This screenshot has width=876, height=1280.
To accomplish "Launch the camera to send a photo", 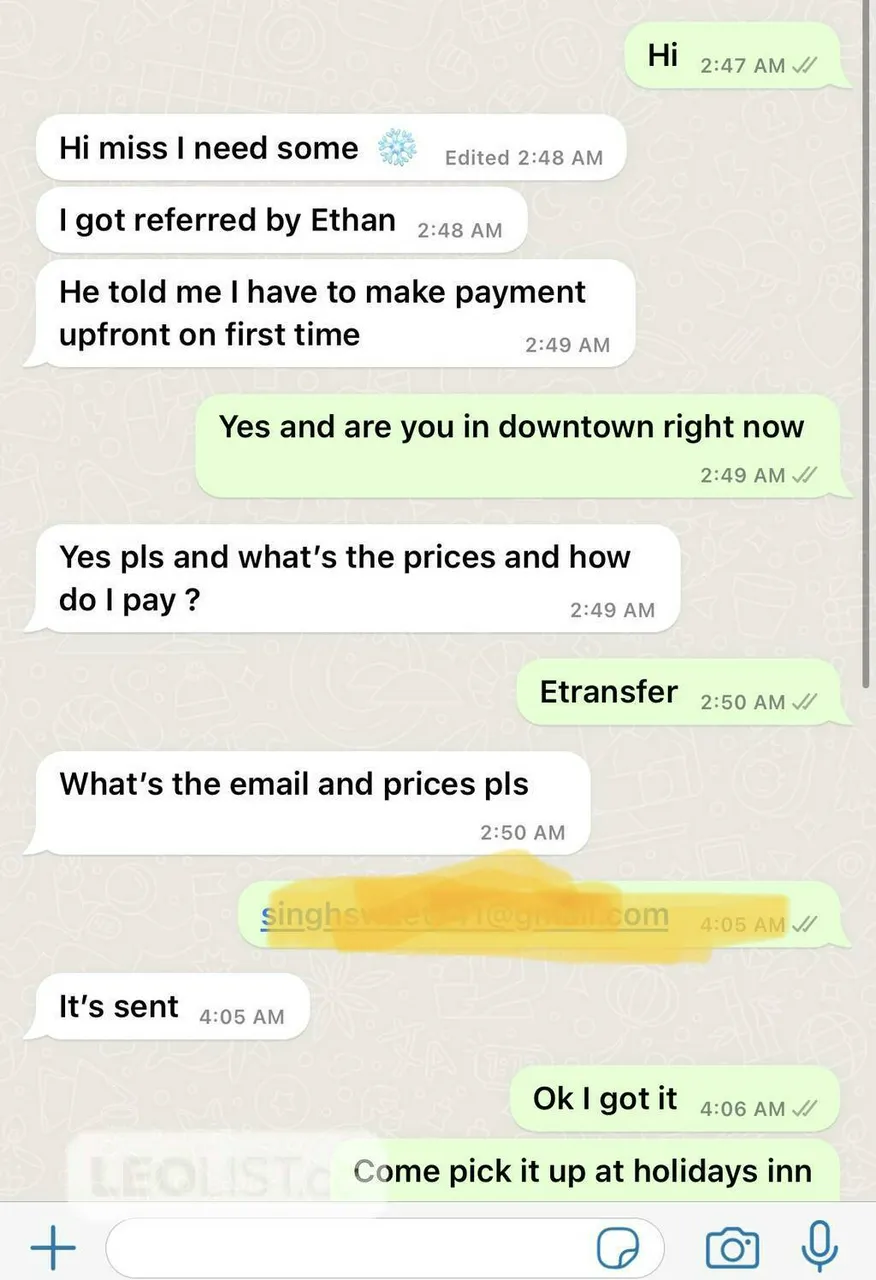I will (x=732, y=1247).
